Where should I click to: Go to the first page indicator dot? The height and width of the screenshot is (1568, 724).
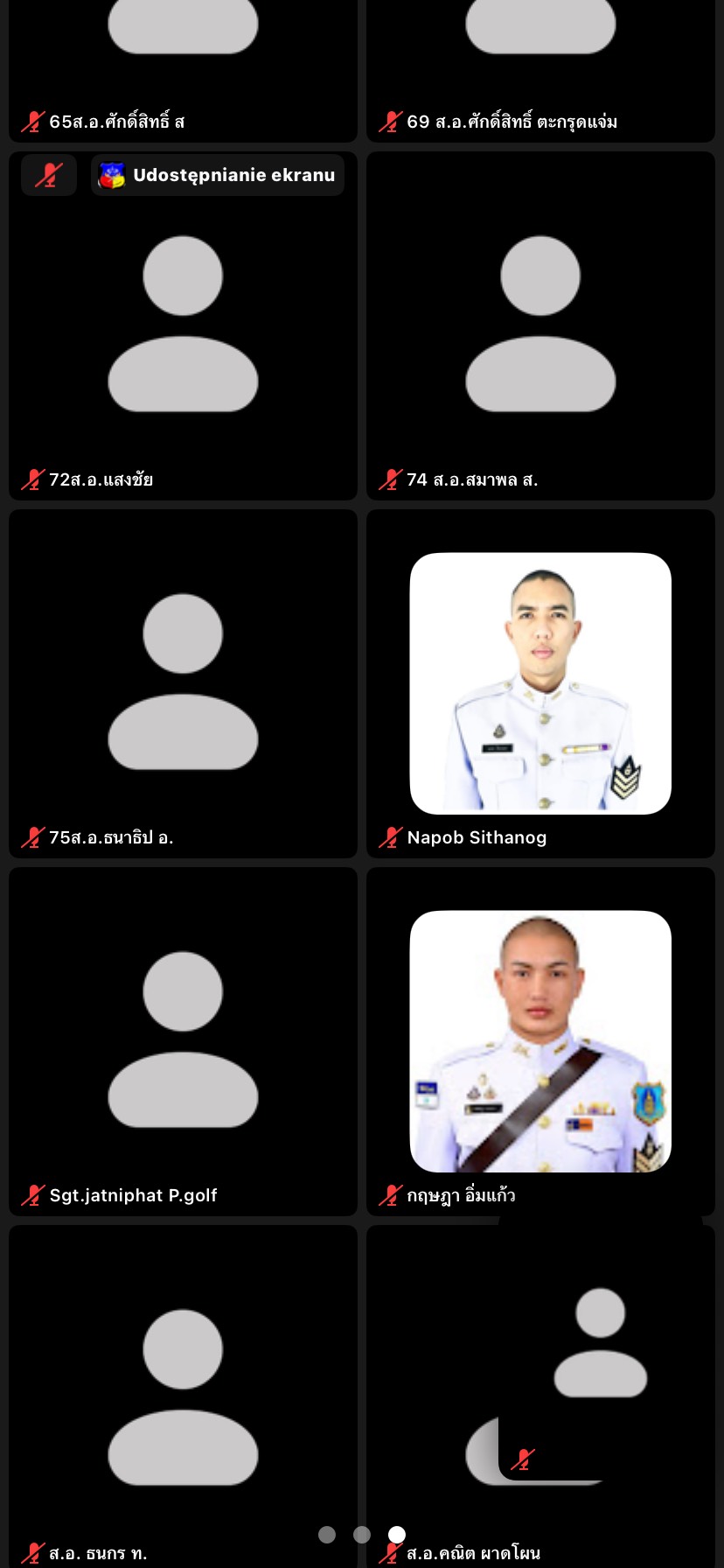(x=327, y=1535)
